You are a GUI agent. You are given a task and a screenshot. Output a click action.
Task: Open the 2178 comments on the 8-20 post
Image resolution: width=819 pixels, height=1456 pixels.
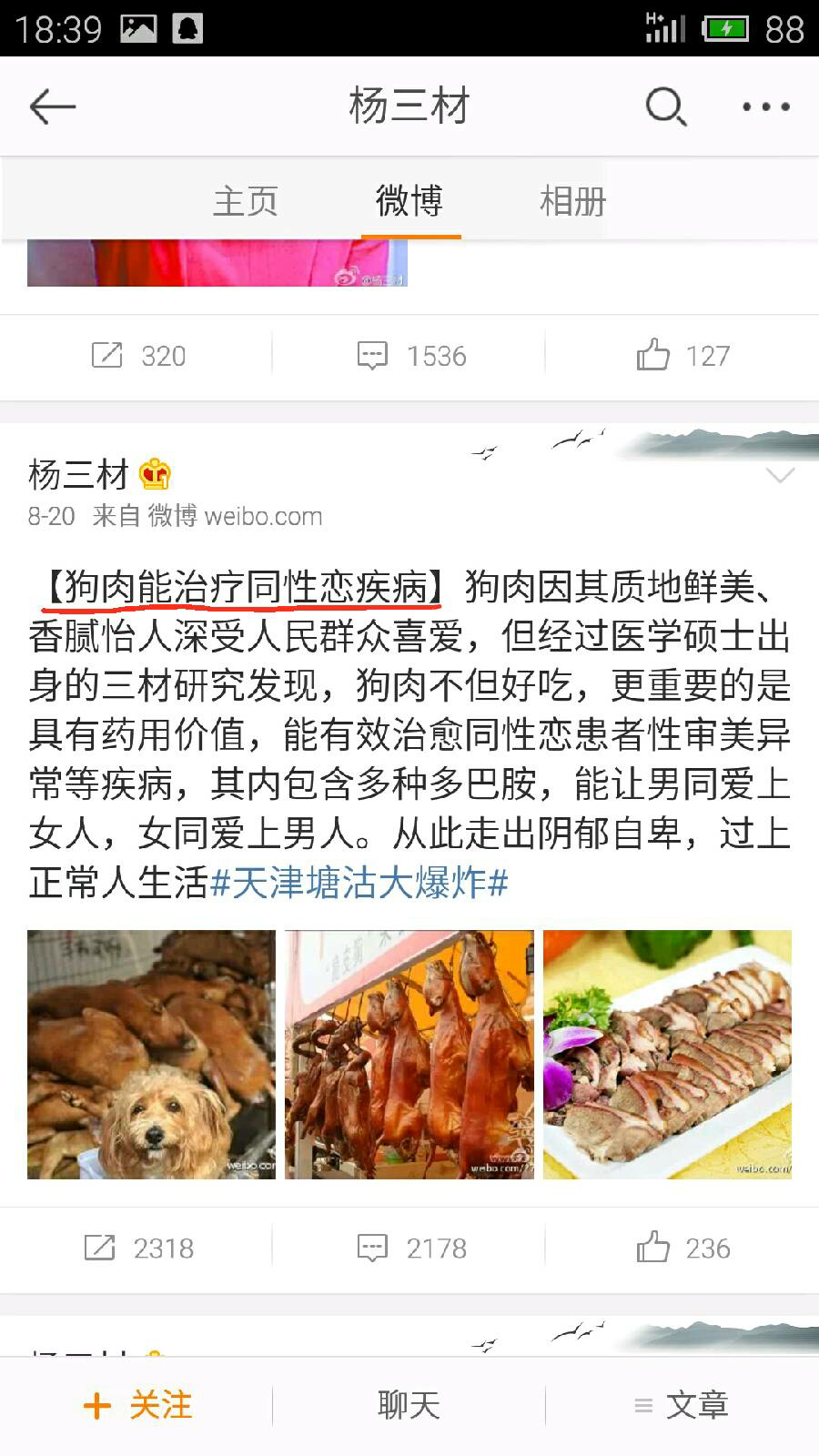[x=409, y=1248]
